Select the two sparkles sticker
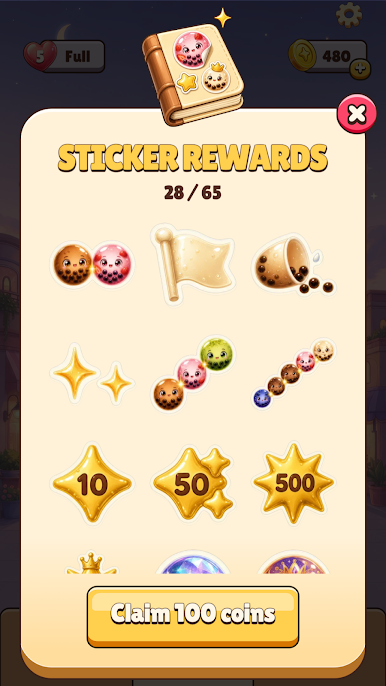This screenshot has width=386, height=686. pyautogui.click(x=92, y=374)
